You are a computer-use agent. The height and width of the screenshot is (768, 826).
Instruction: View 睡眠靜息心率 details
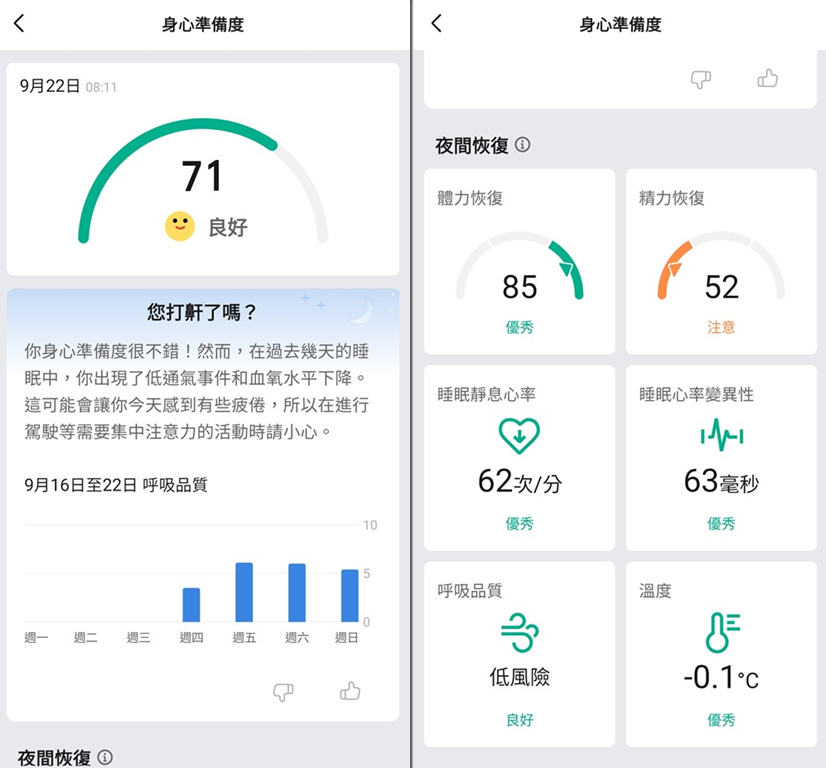click(x=519, y=458)
